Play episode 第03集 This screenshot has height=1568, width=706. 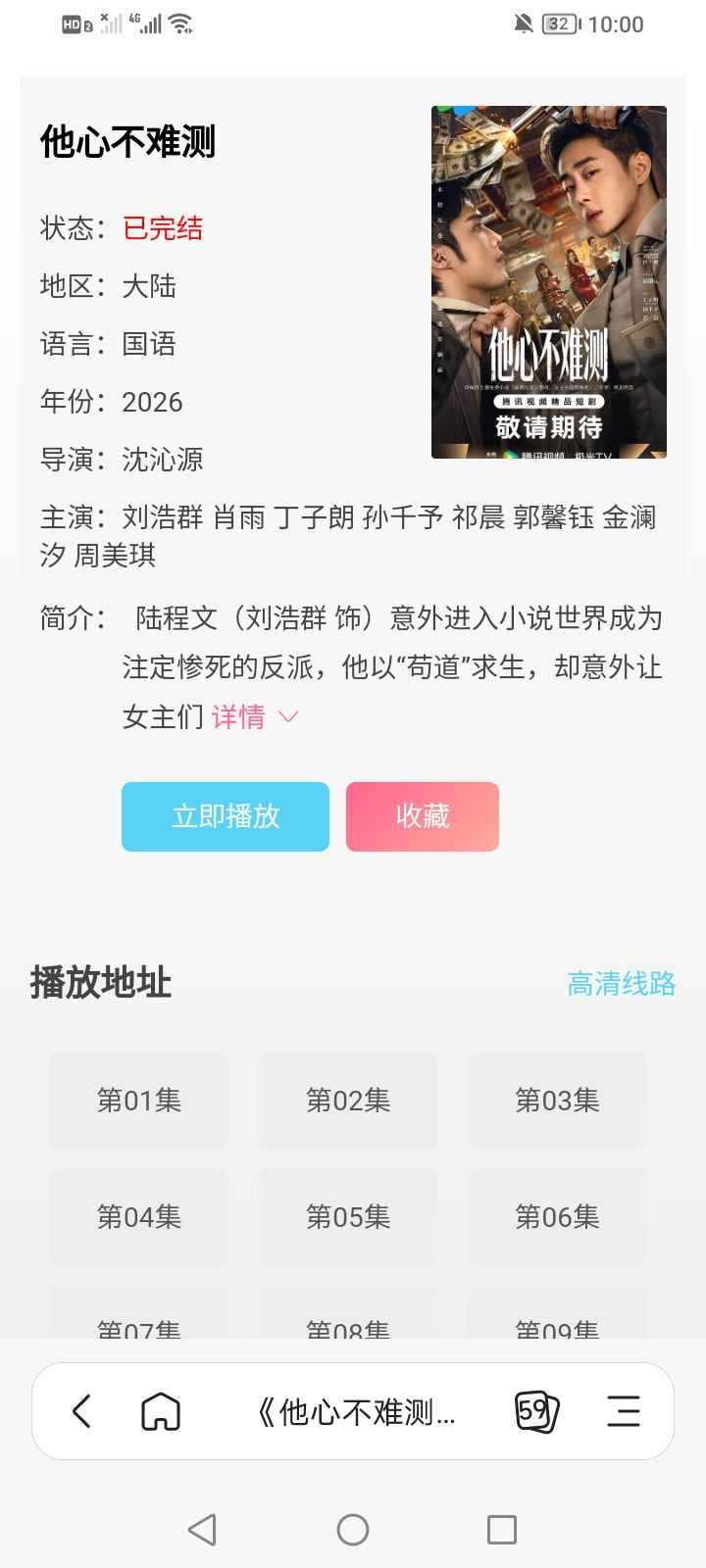557,1101
